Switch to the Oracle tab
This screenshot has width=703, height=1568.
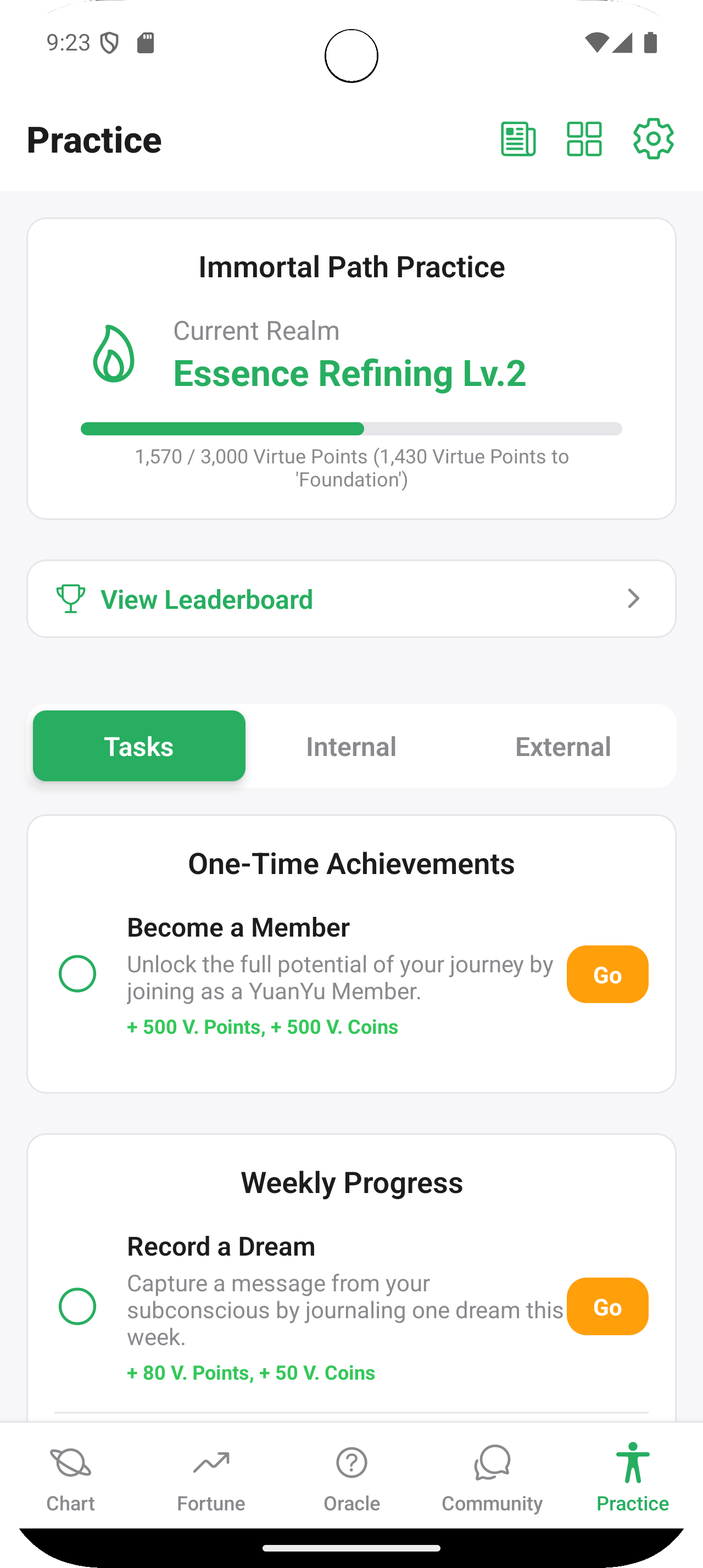pyautogui.click(x=352, y=1478)
